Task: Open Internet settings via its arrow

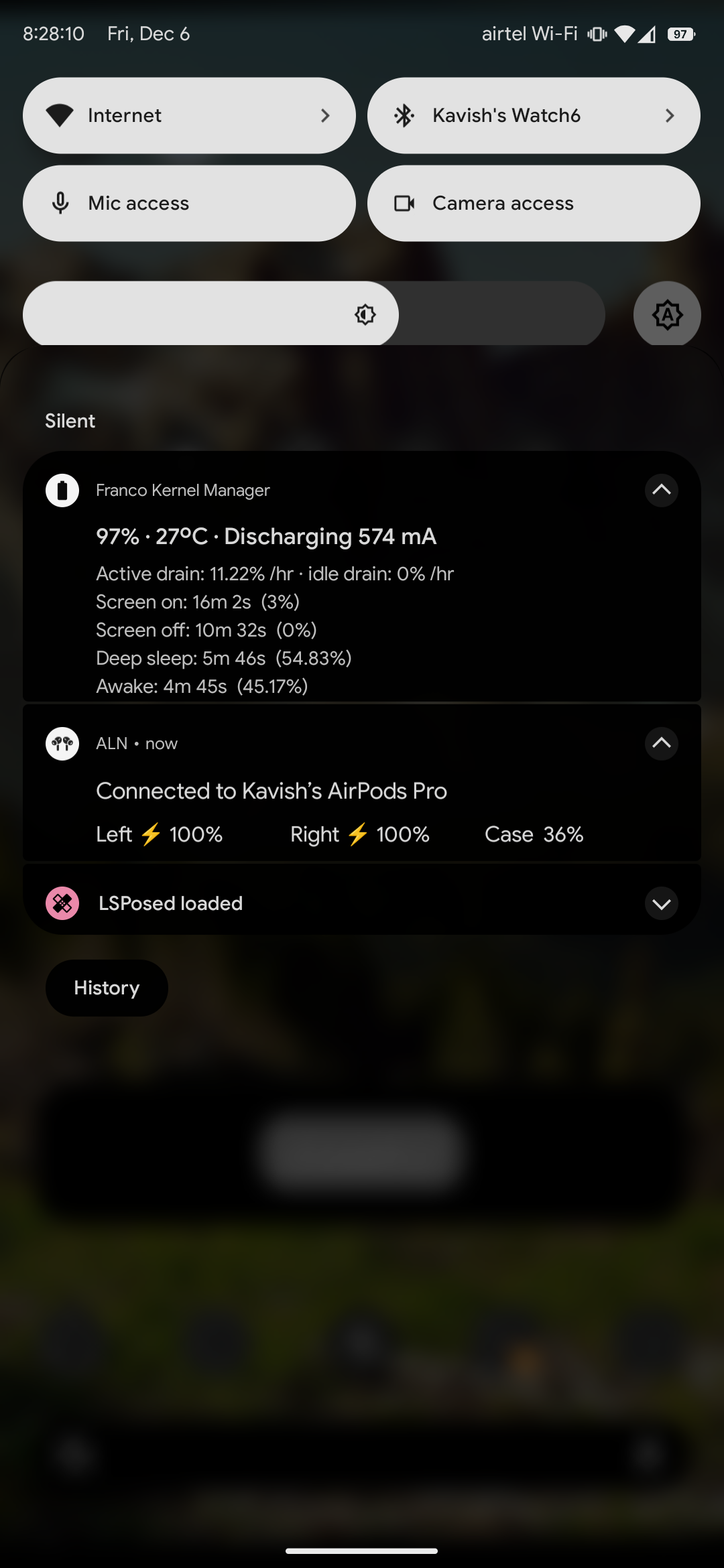Action: 326,115
